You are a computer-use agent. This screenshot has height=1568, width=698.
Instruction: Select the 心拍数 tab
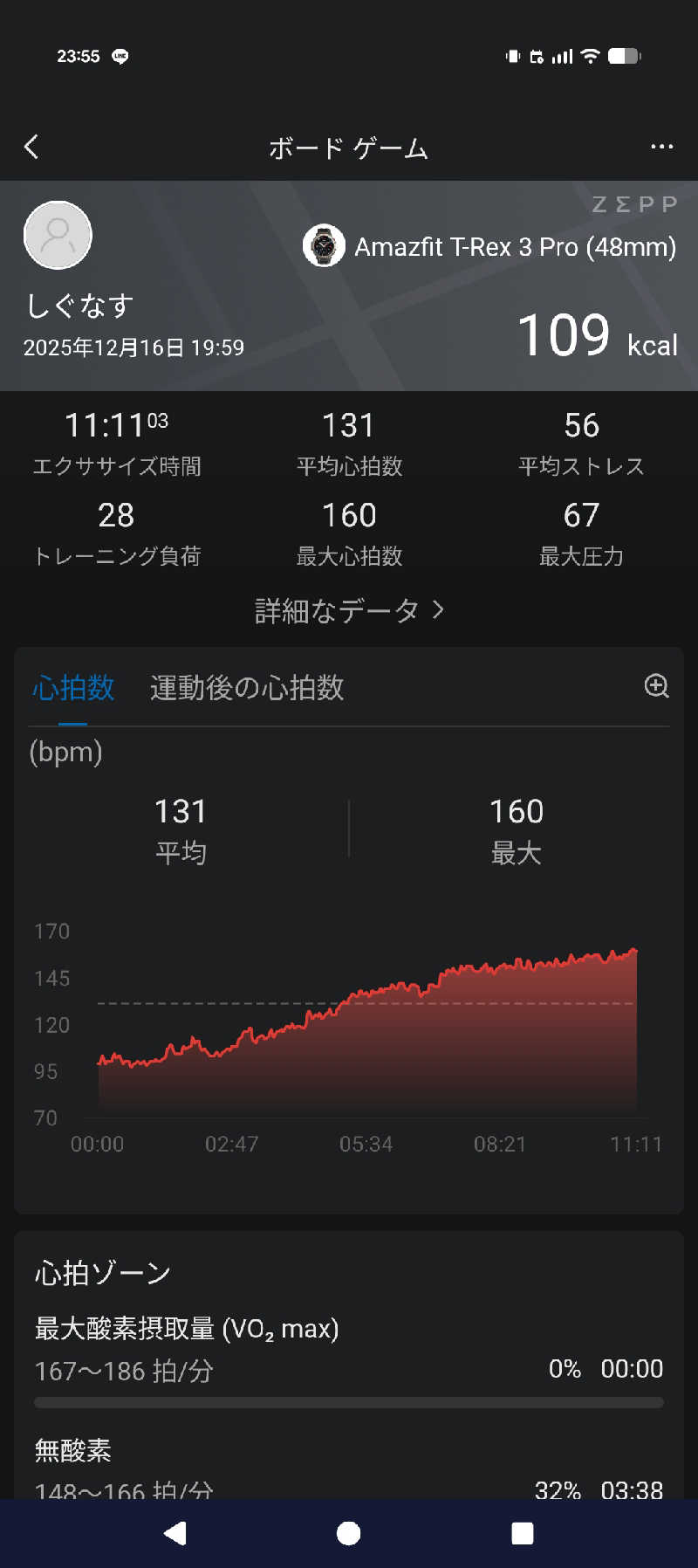(x=73, y=688)
